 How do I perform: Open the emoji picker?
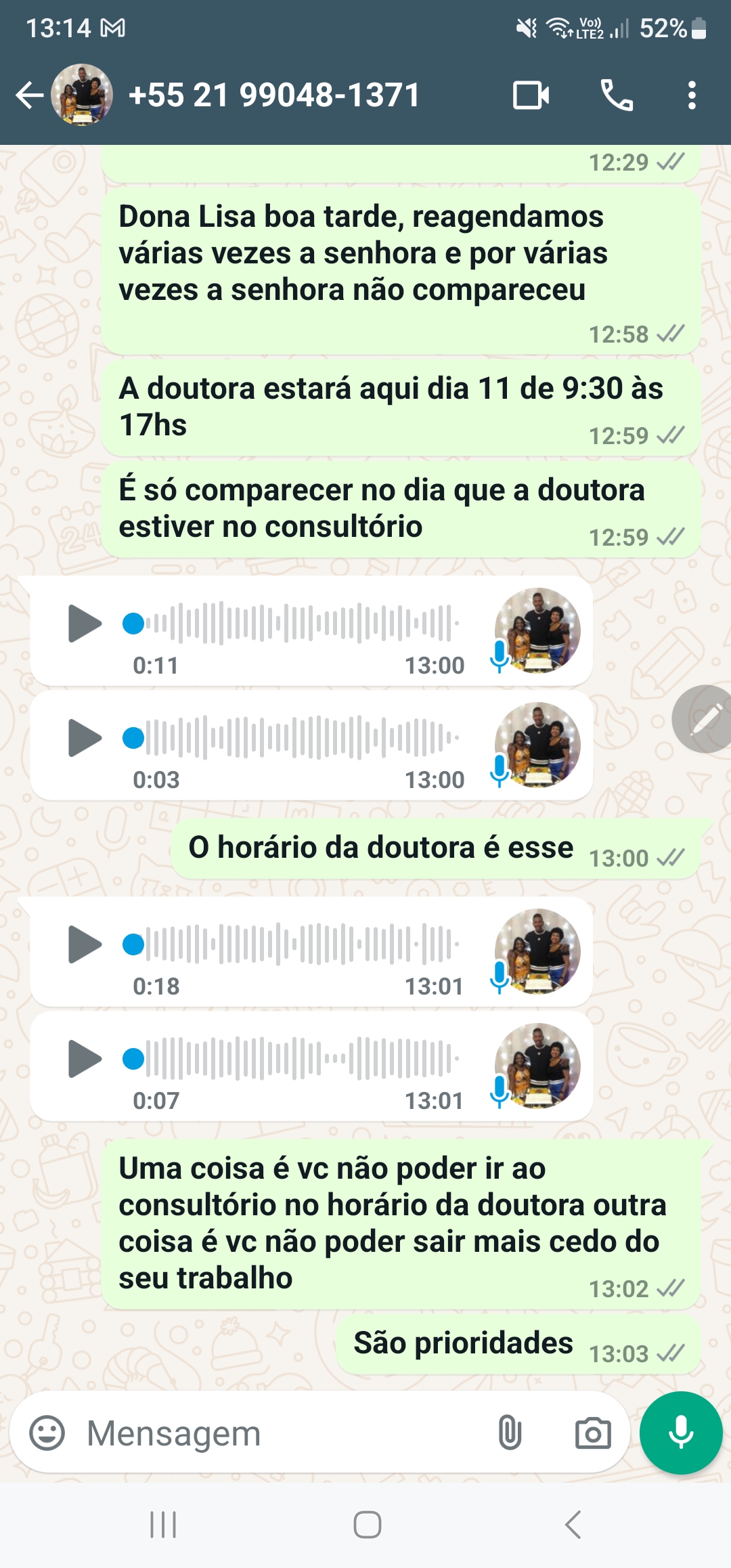pos(47,1433)
